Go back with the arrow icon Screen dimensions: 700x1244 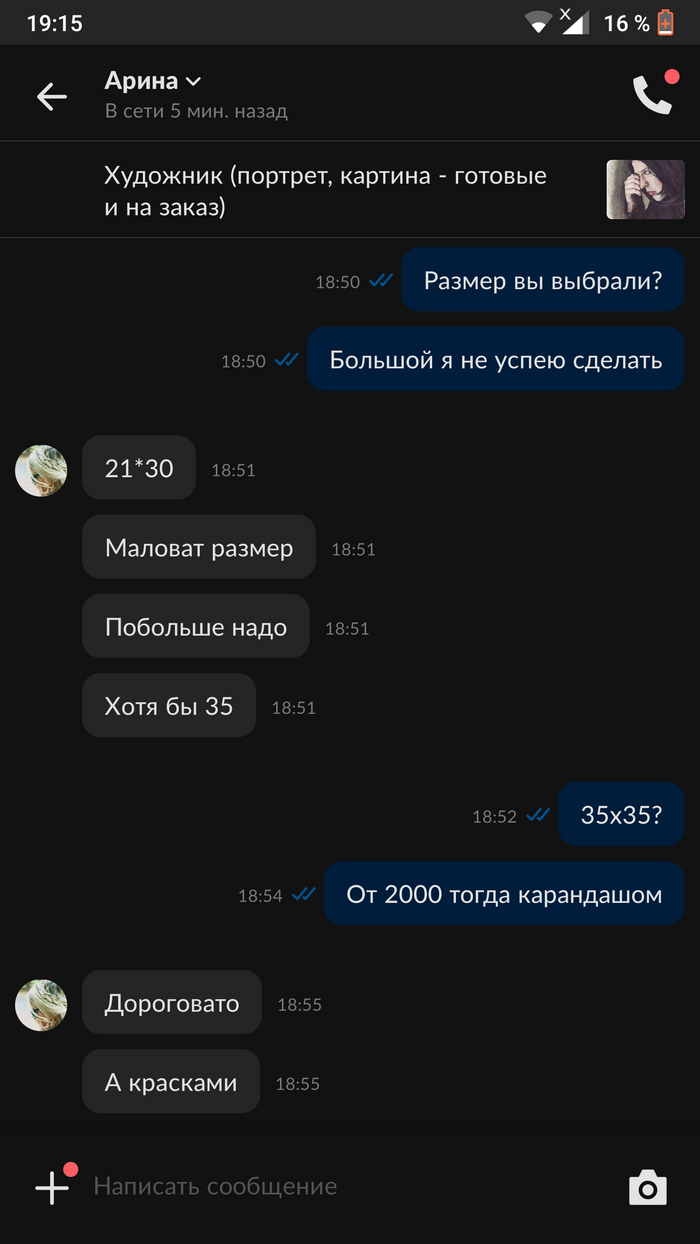[x=51, y=96]
